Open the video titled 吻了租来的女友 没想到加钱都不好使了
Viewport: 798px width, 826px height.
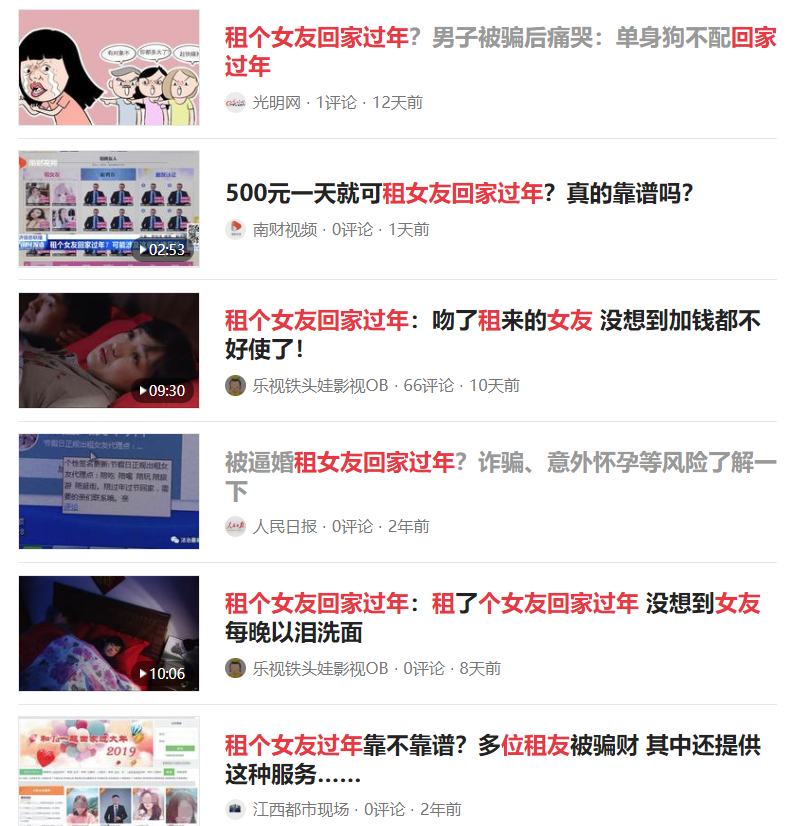click(492, 335)
